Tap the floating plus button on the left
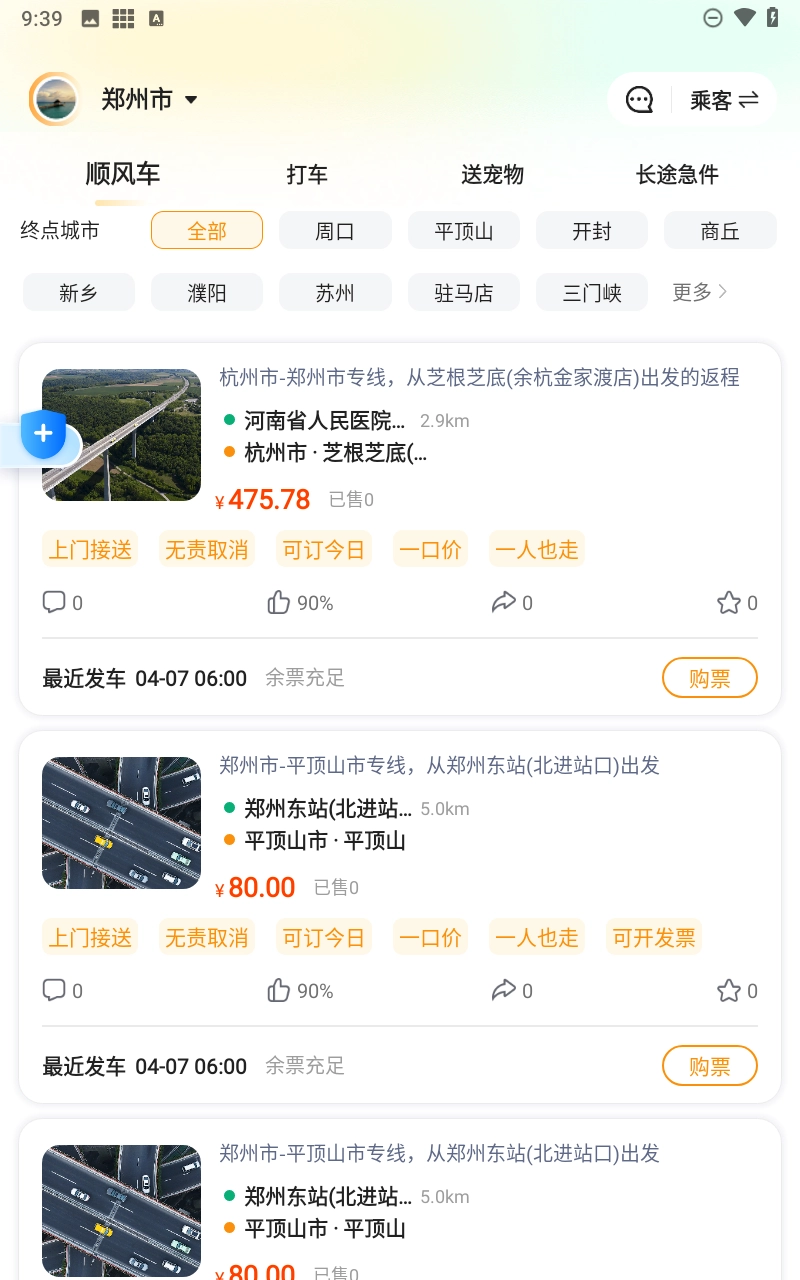The image size is (800, 1280). tap(43, 433)
